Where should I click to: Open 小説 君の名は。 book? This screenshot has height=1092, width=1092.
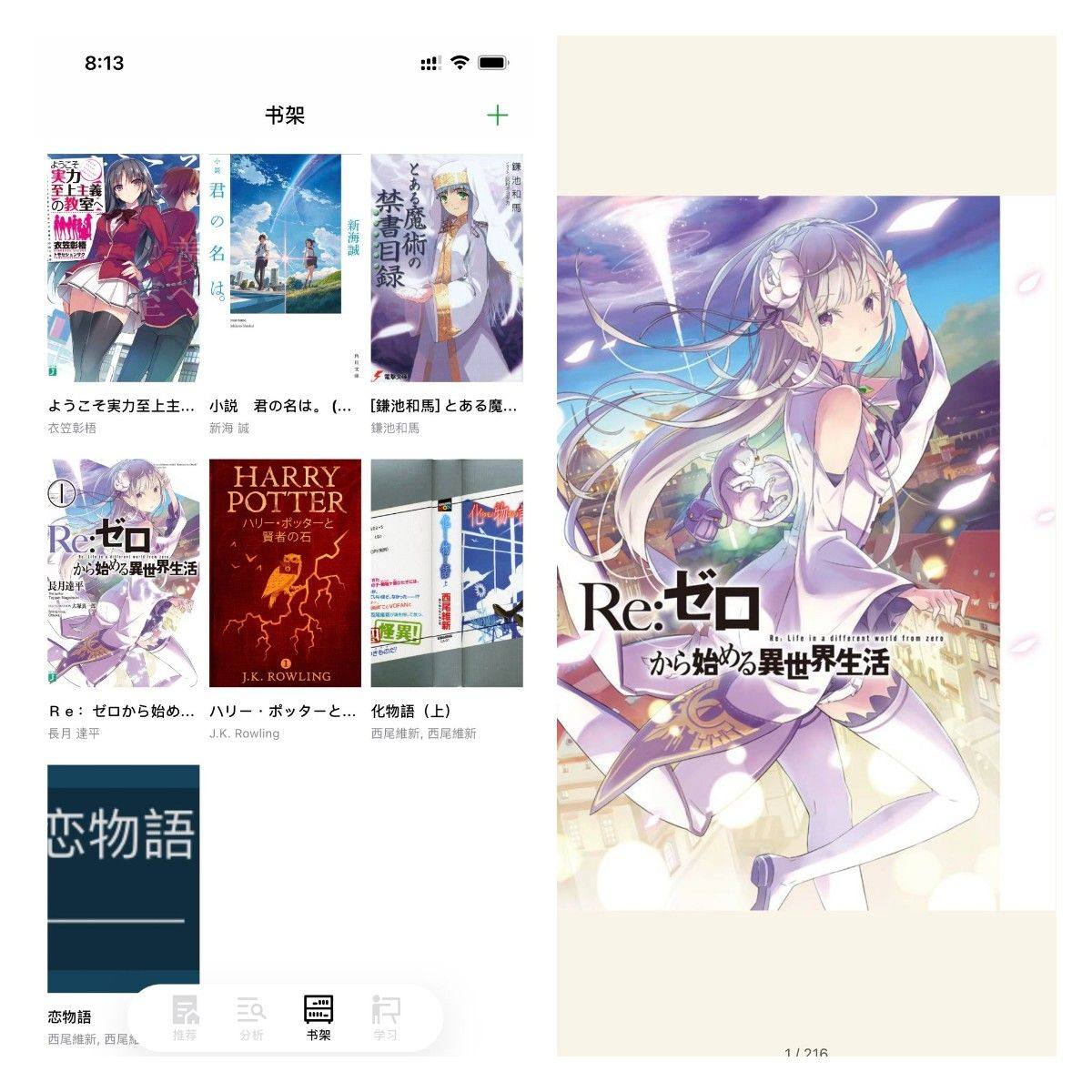285,268
